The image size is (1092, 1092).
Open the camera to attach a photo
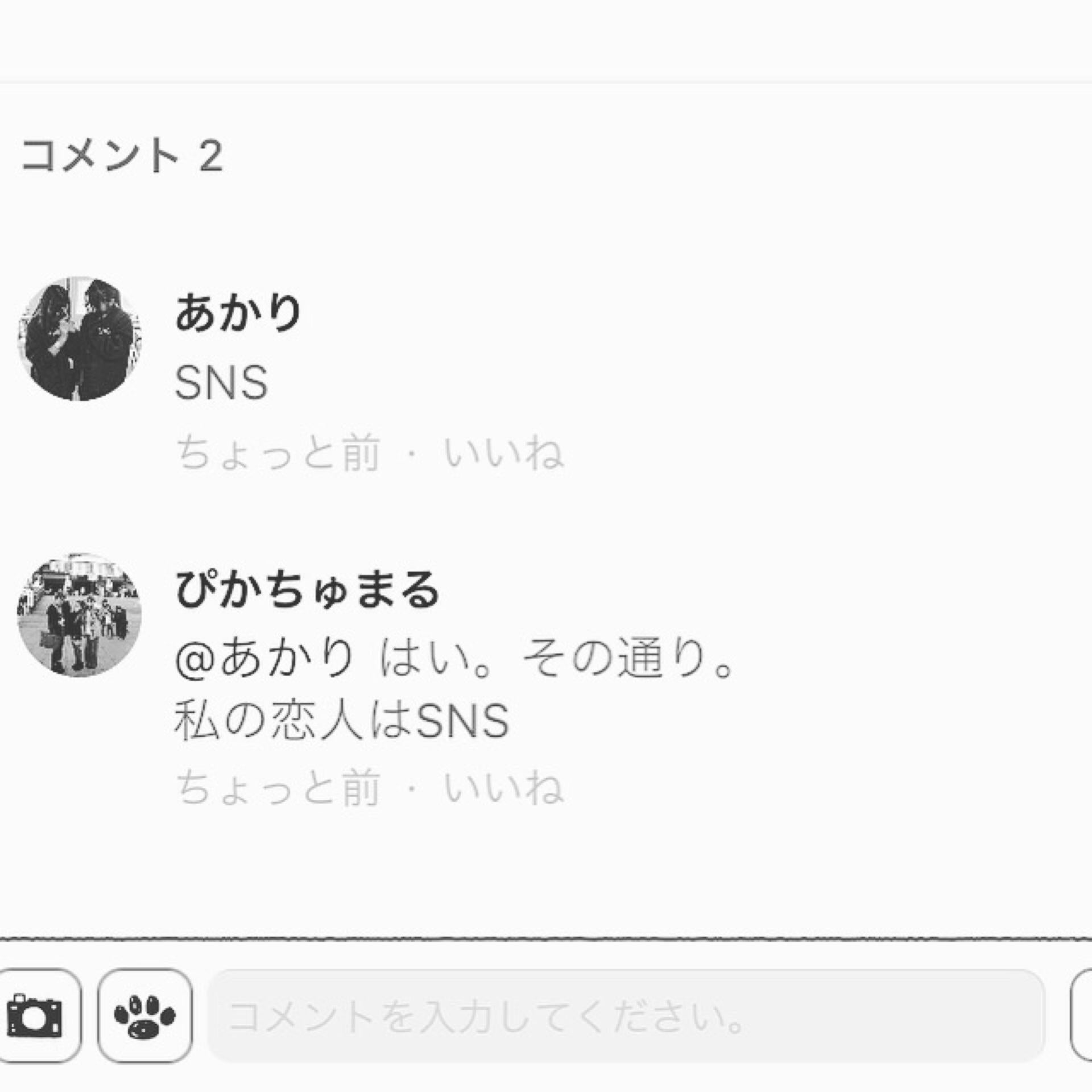[35, 1015]
